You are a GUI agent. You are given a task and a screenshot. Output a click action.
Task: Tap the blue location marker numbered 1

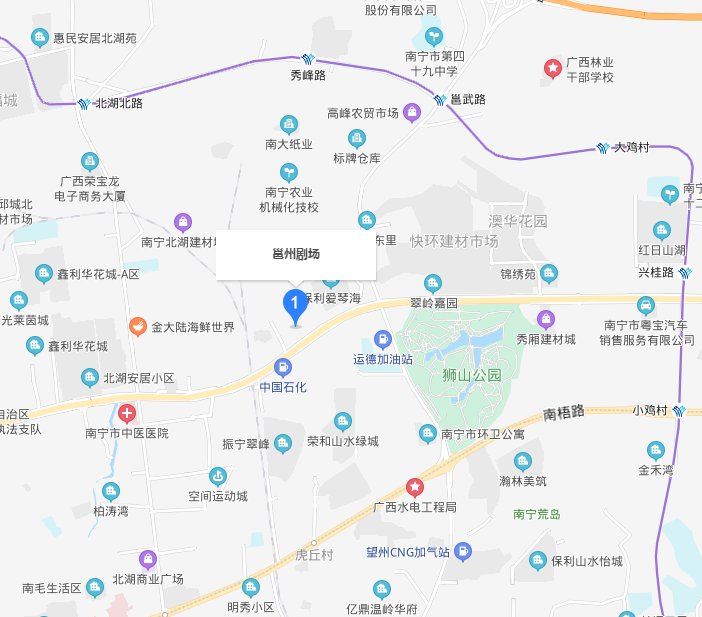[295, 307]
